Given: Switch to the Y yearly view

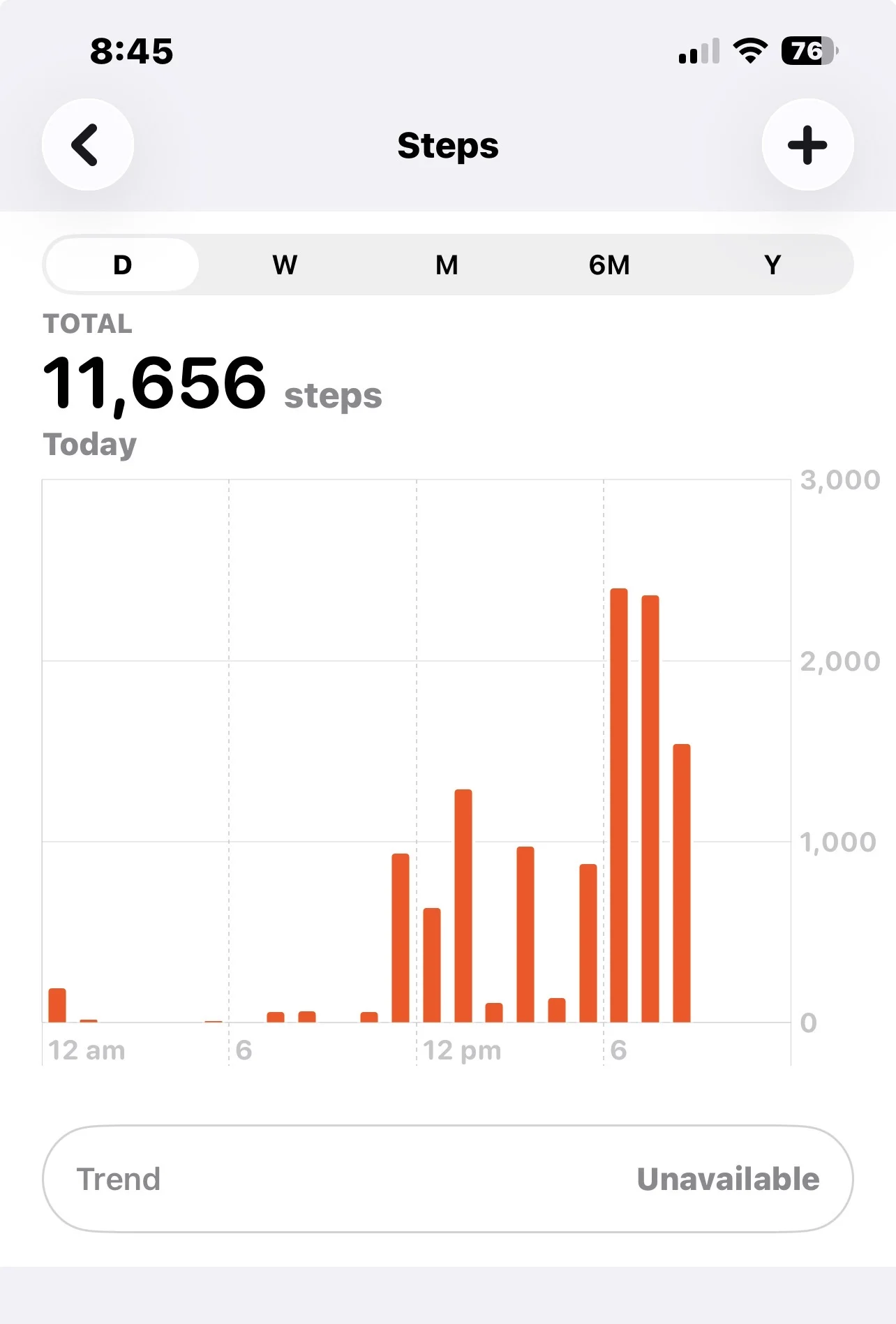Looking at the screenshot, I should (x=772, y=265).
